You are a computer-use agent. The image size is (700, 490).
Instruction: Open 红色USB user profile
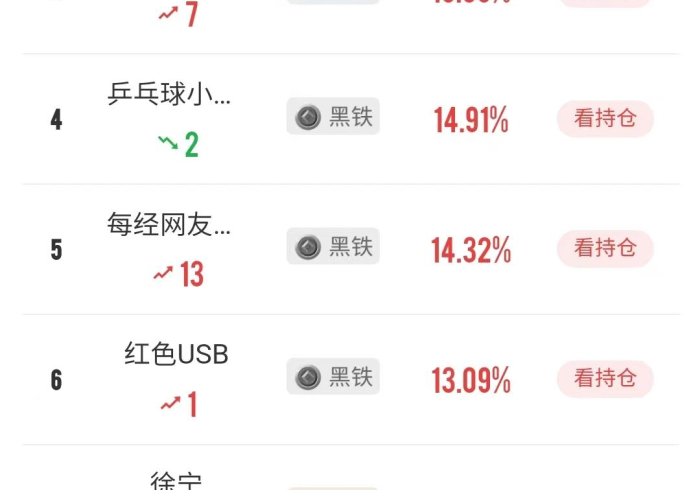(177, 354)
